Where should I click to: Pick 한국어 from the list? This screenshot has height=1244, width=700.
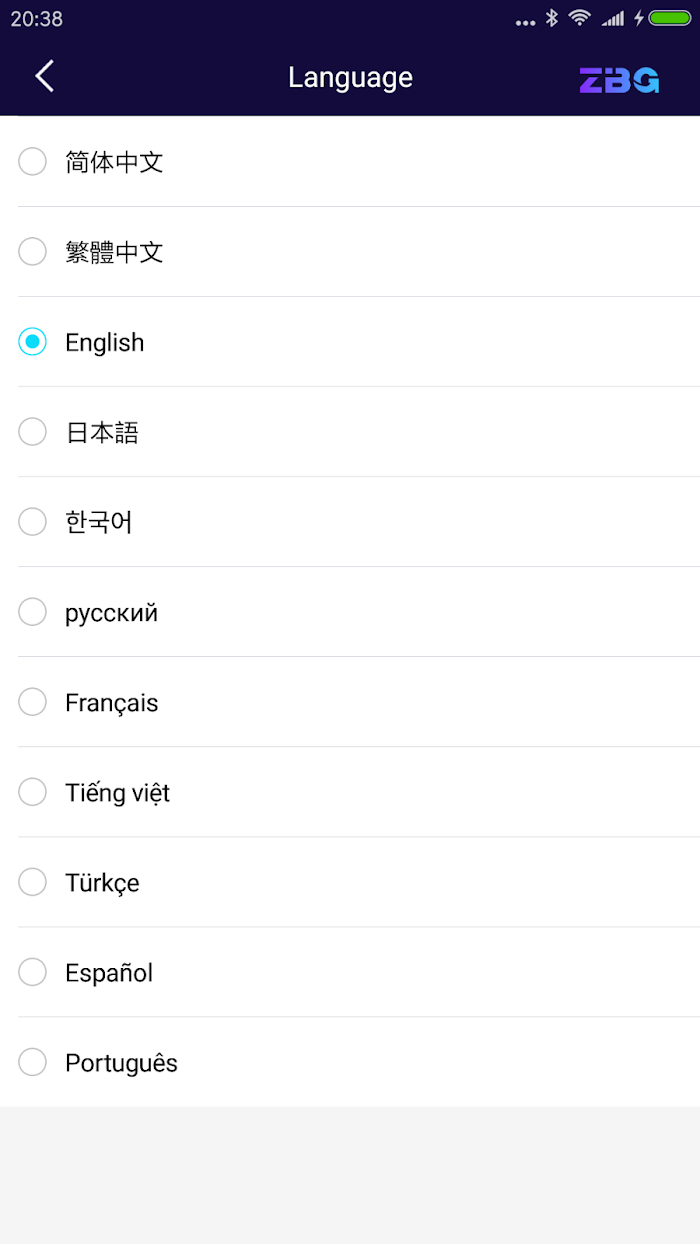click(x=350, y=522)
